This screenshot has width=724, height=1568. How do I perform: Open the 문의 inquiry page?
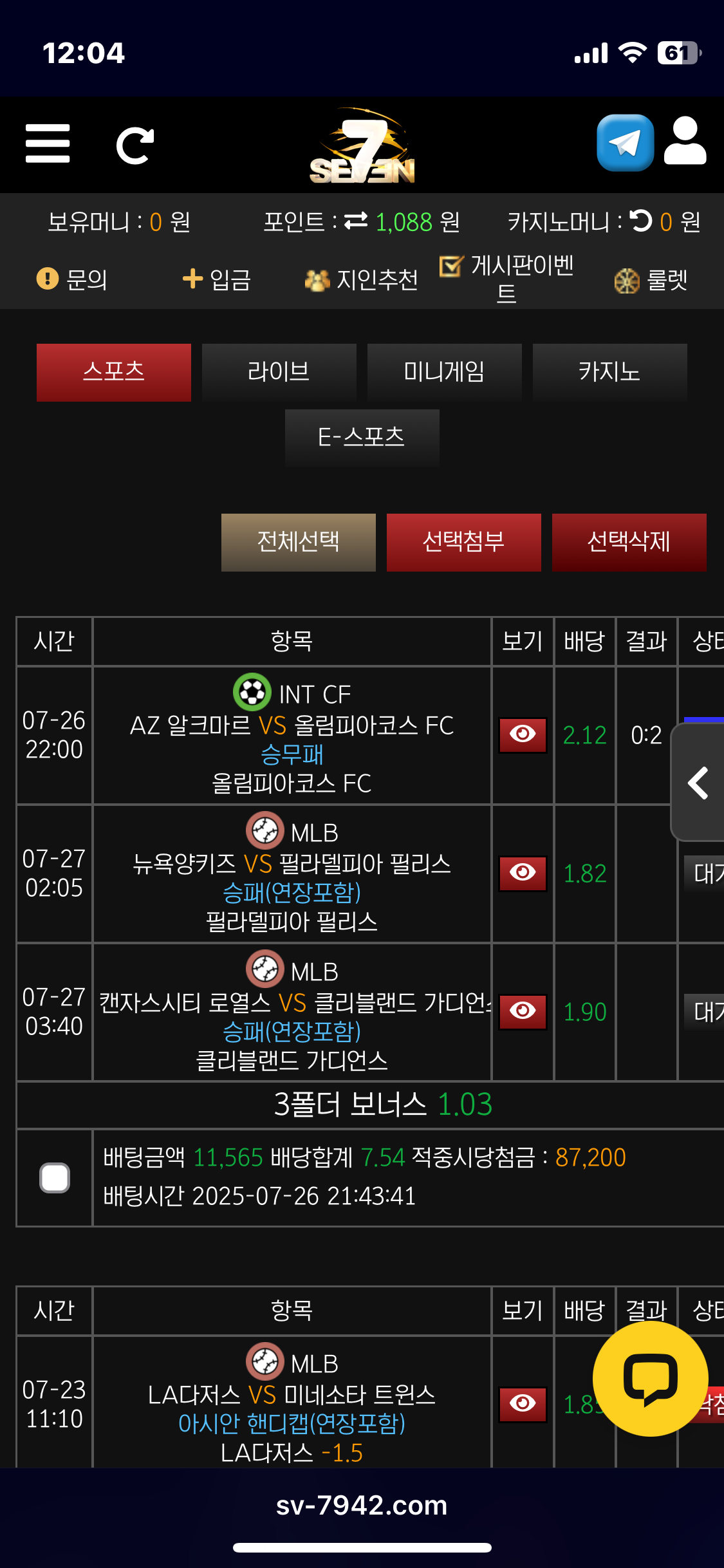72,279
